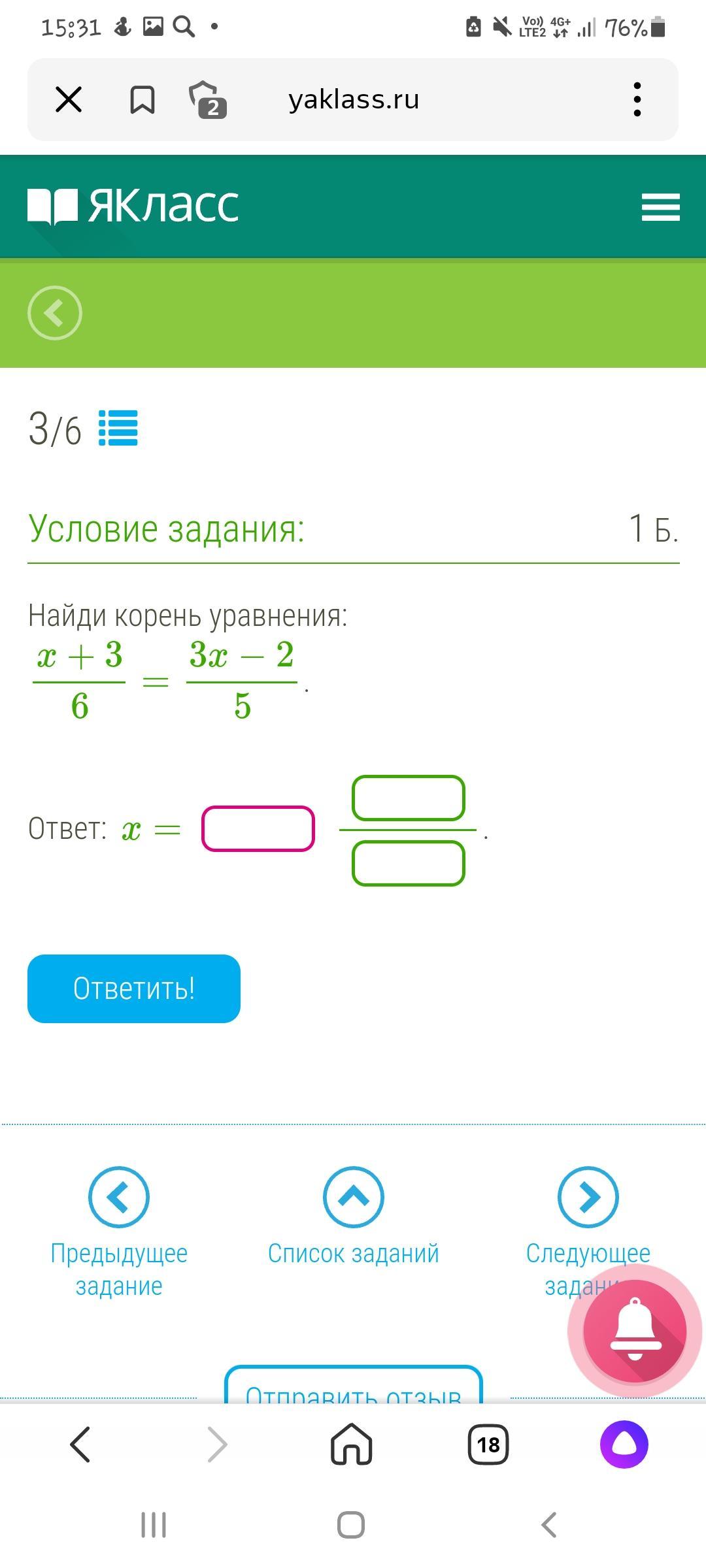
Task: Bookmark this yaklass.ru page
Action: coord(143,100)
